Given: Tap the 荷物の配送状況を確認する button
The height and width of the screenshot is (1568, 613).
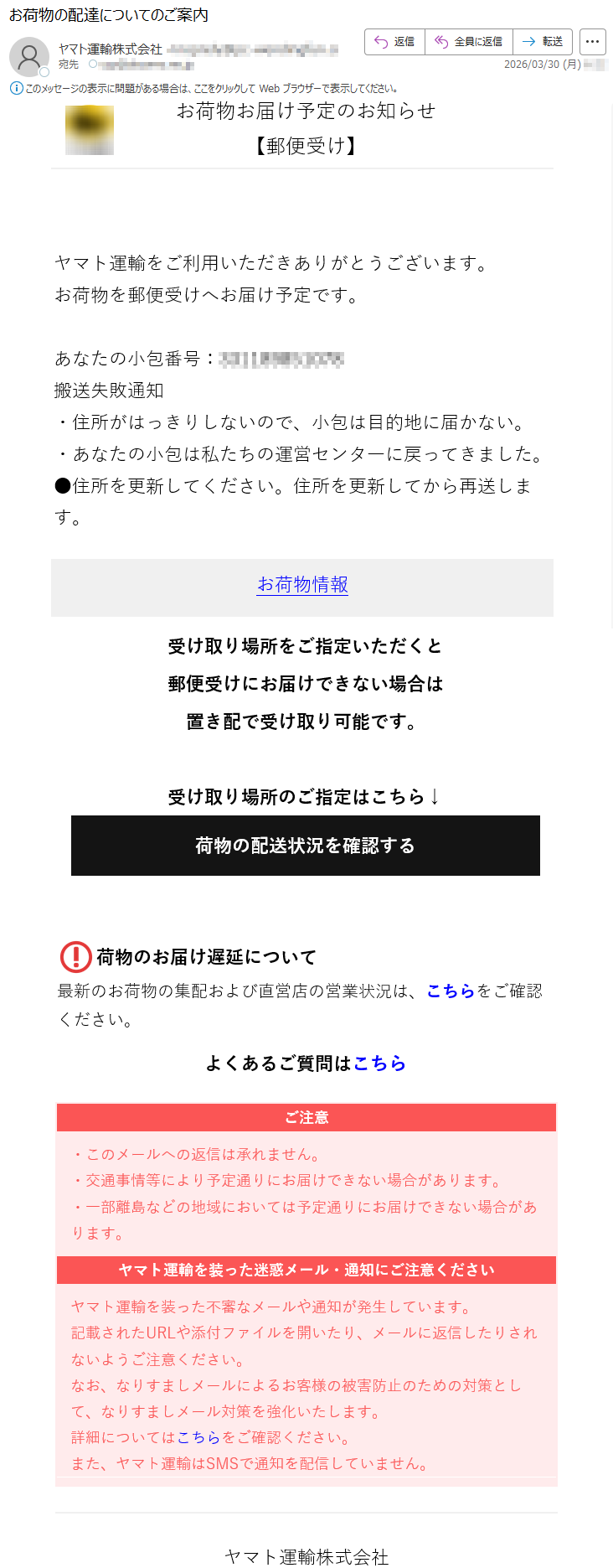Looking at the screenshot, I should coord(305,846).
